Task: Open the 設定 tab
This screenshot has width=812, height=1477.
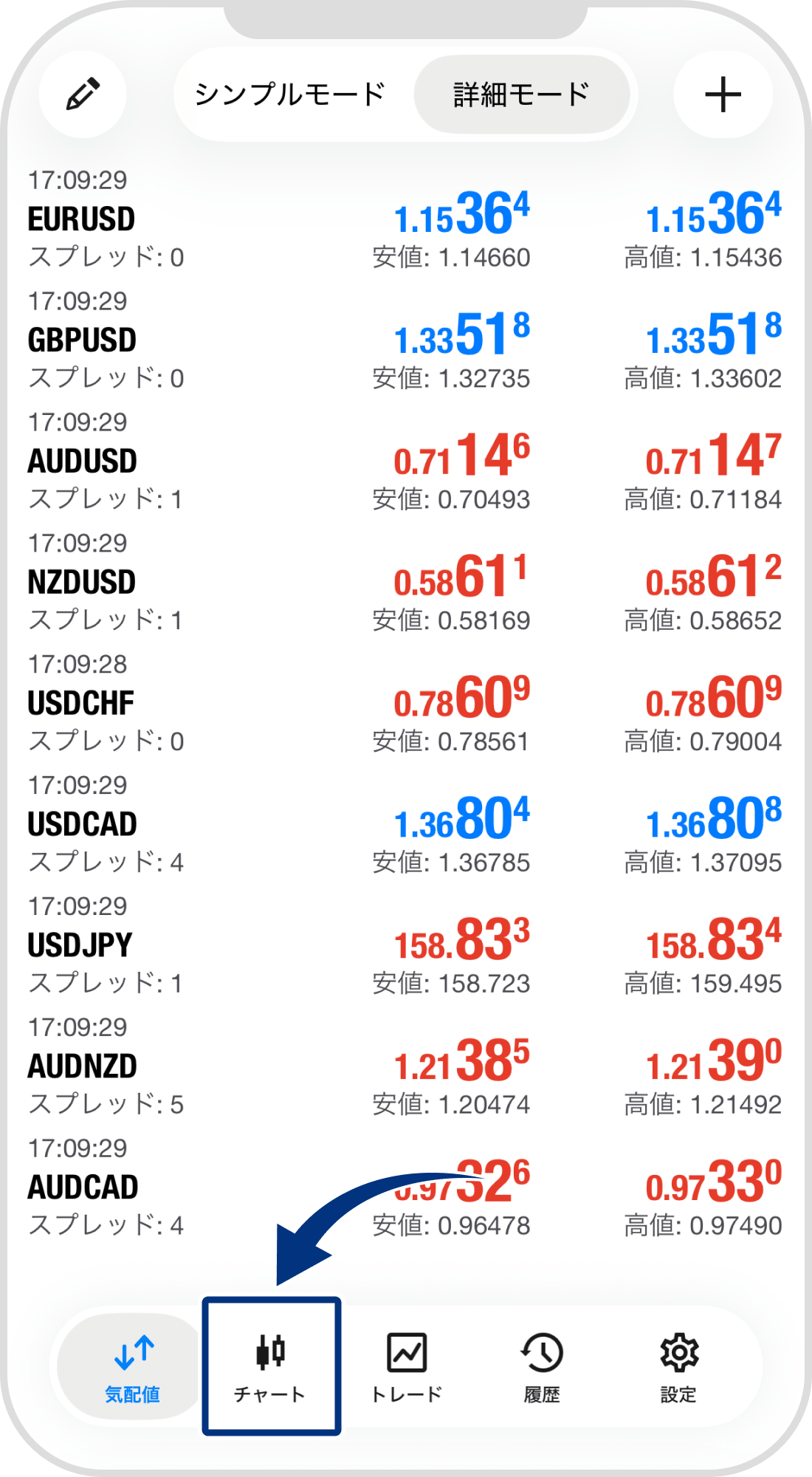Action: [x=678, y=1367]
